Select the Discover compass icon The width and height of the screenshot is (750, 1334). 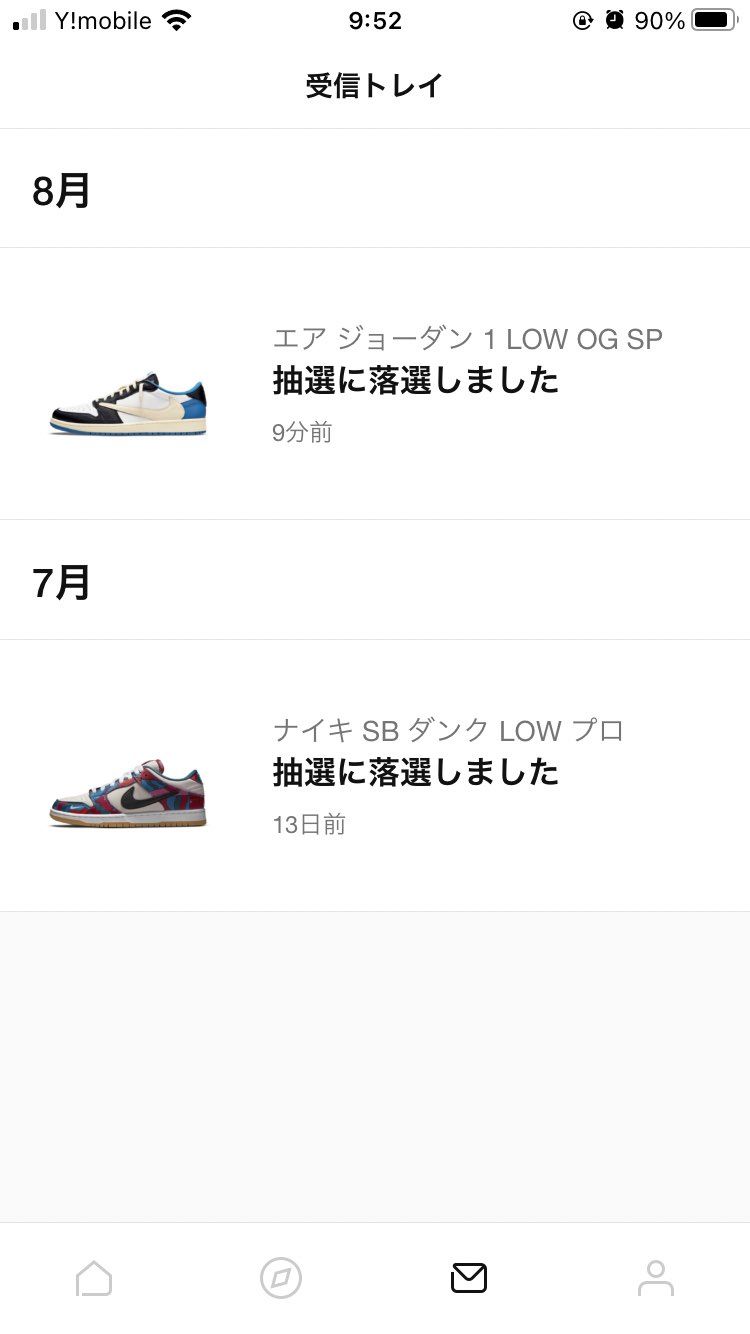coord(281,1277)
